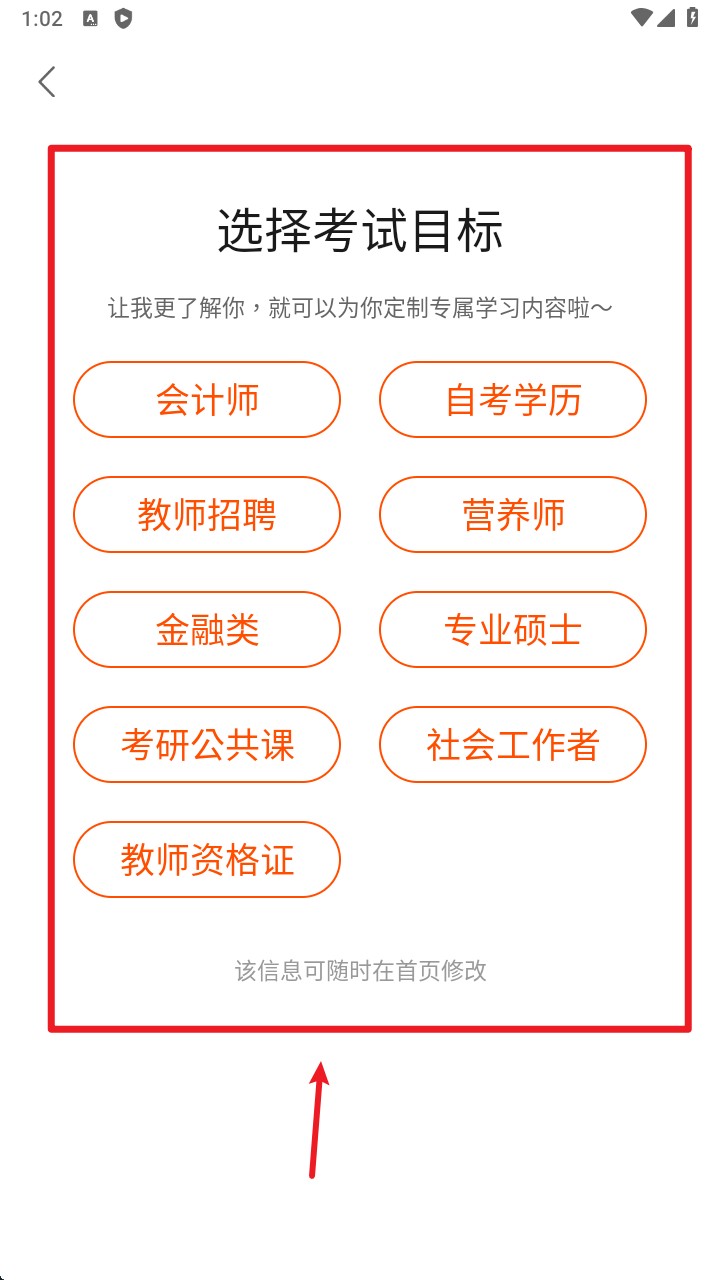Viewport: 720px width, 1280px height.
Task: Select 会计师 as exam goal
Action: pyautogui.click(x=207, y=400)
